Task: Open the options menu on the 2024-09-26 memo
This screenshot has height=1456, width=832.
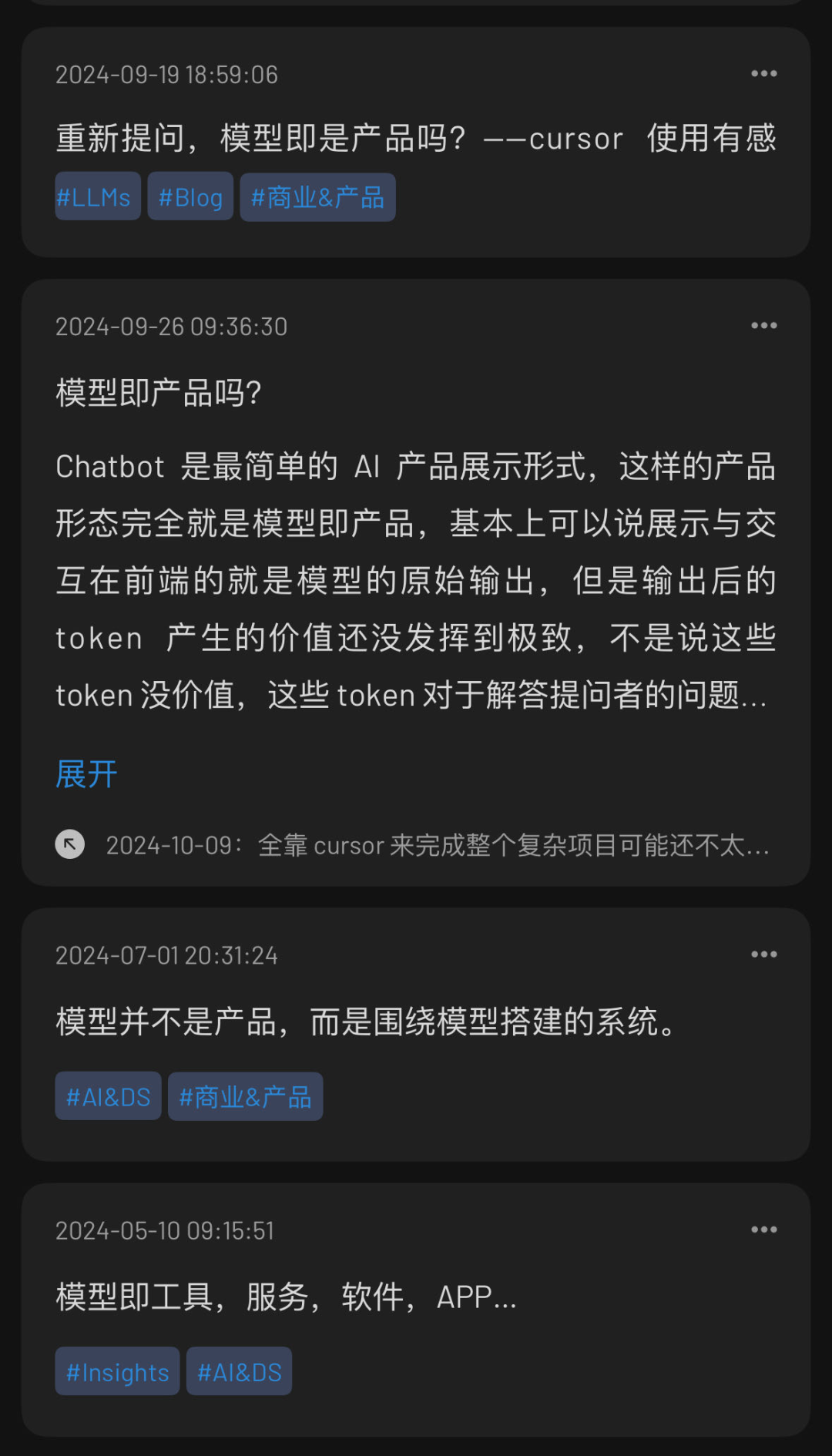Action: point(763,324)
